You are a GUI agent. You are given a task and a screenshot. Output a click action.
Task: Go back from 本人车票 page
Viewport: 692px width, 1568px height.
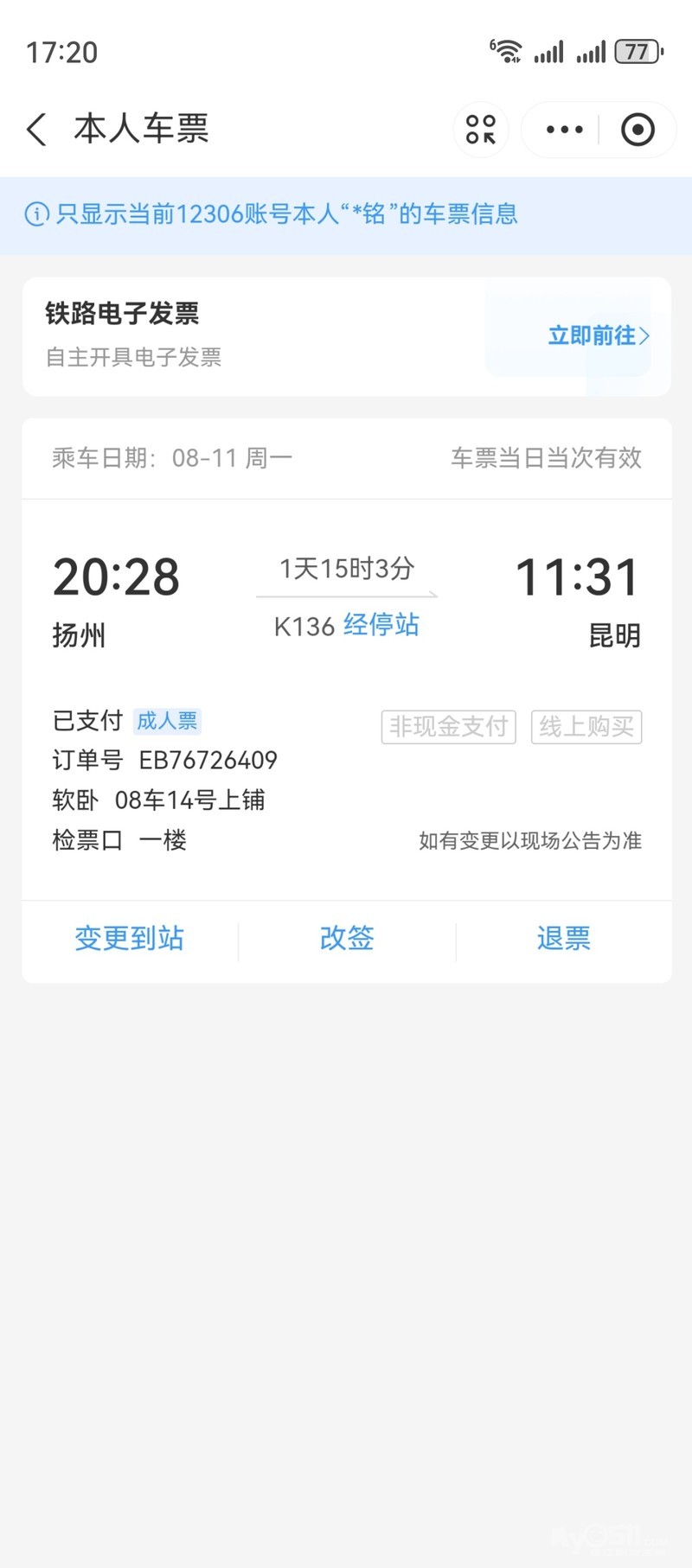tap(36, 130)
